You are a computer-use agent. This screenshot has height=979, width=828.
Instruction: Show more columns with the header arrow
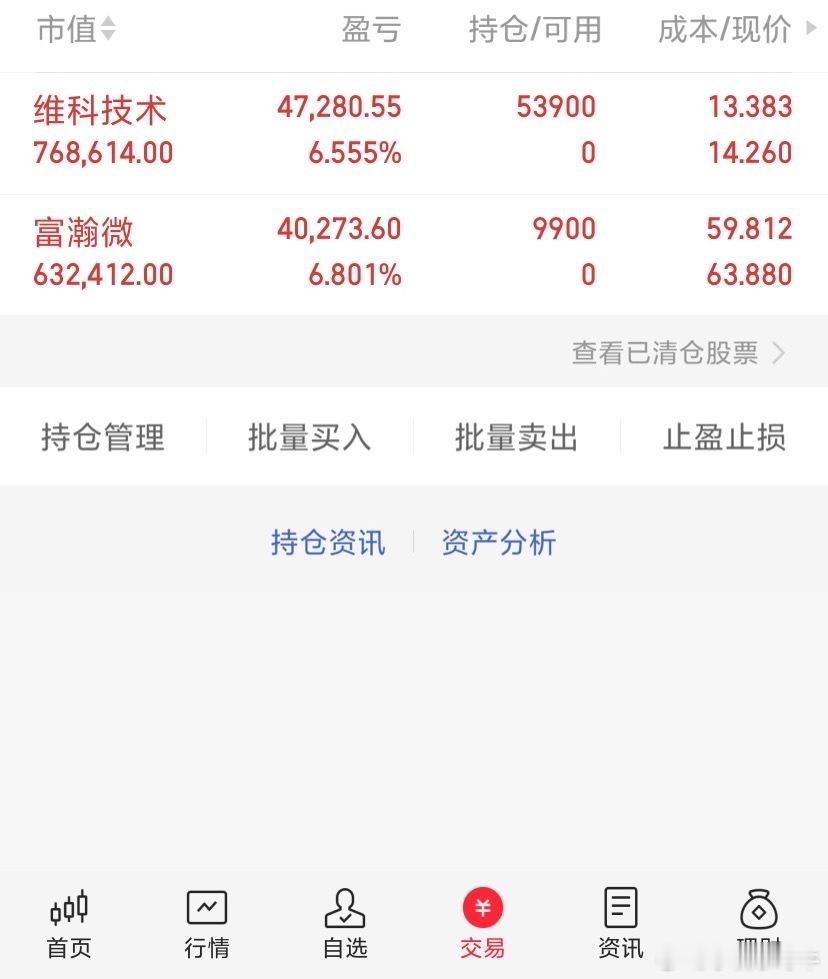[x=811, y=30]
